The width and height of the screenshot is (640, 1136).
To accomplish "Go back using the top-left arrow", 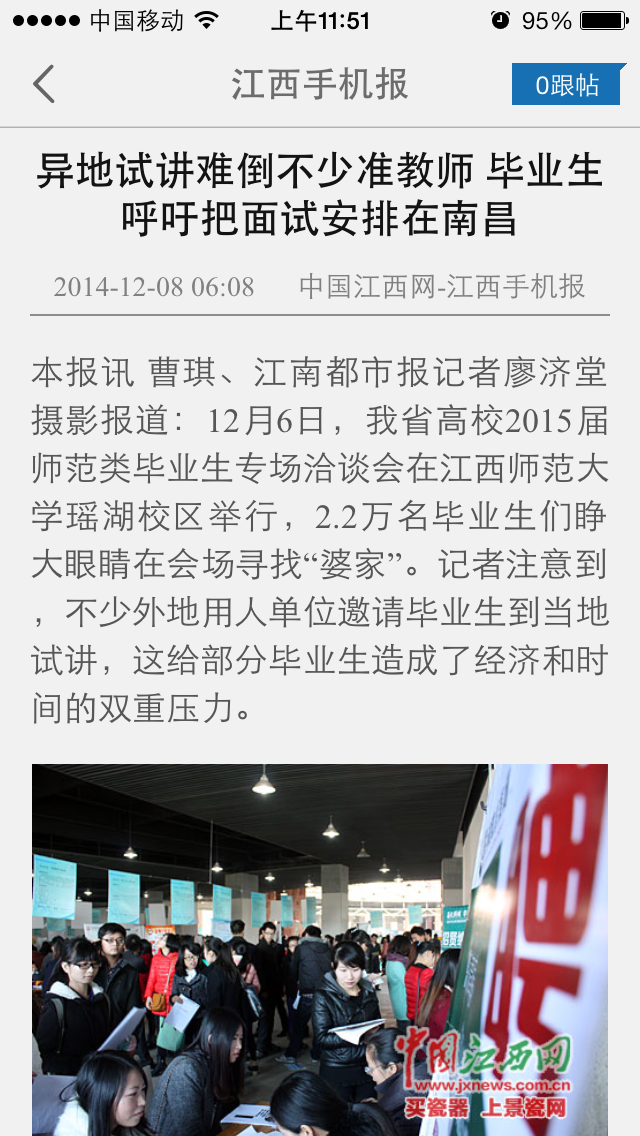I will click(44, 85).
